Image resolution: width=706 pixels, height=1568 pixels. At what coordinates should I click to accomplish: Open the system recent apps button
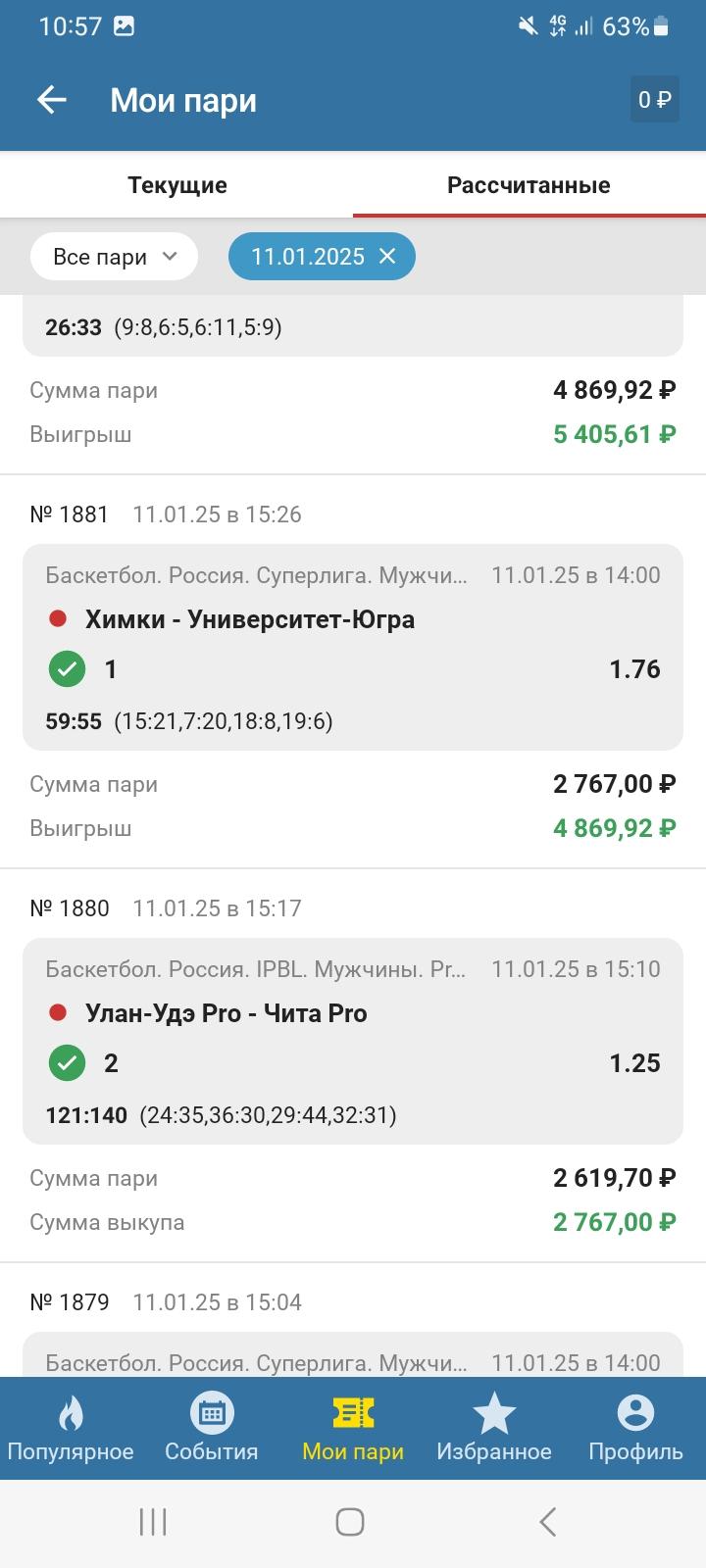[153, 1522]
